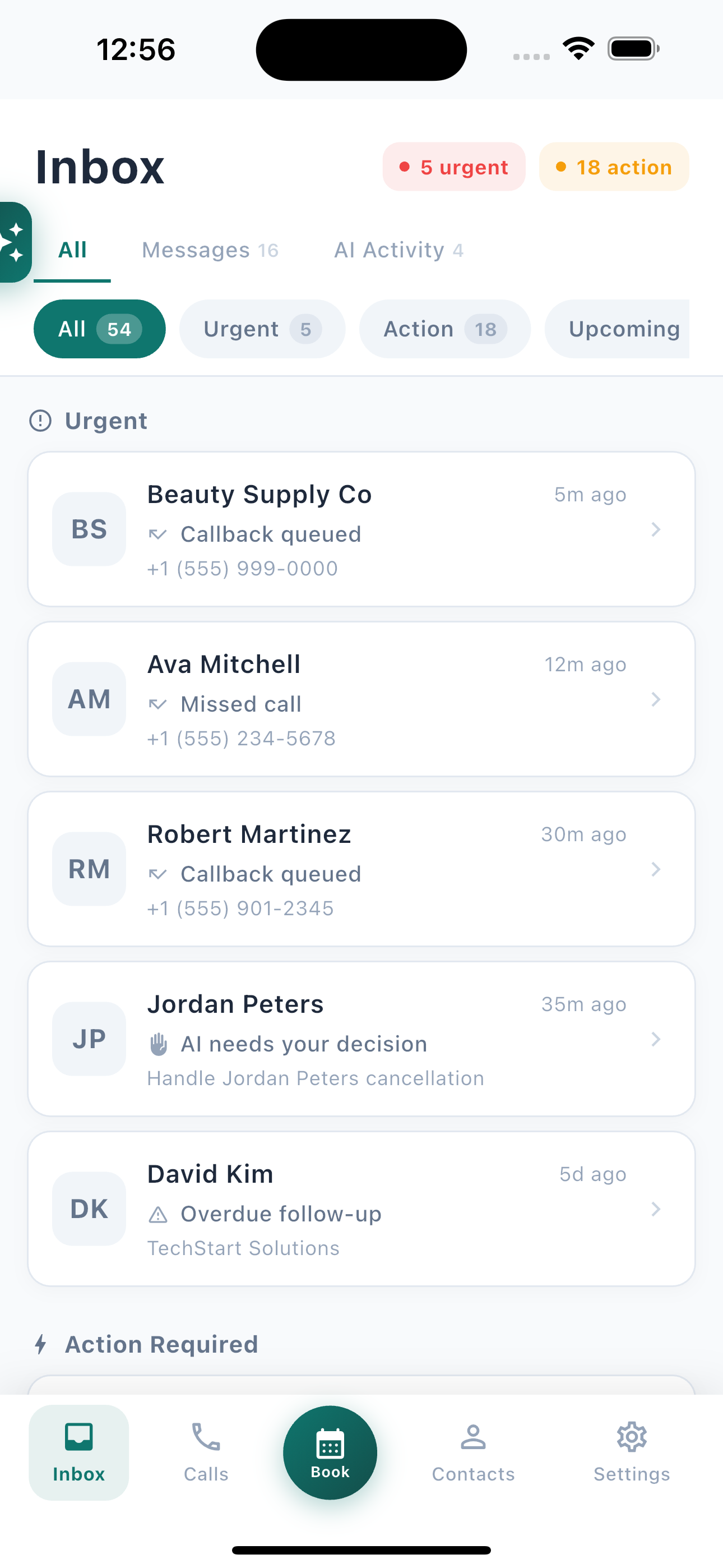Enable the Urgent filter chip
Screen dimensions: 723x1568
[x=262, y=329]
